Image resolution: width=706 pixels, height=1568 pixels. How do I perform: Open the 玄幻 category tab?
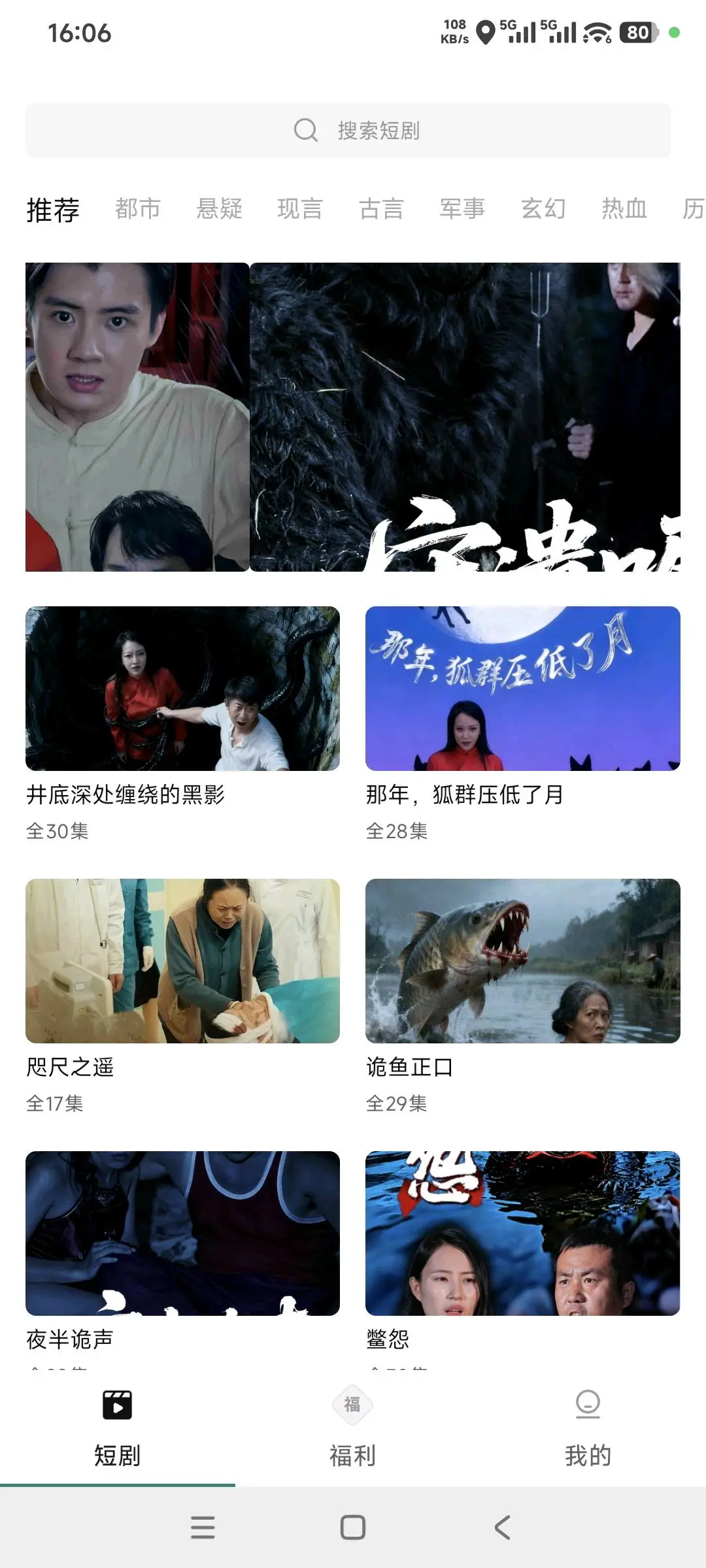point(543,208)
